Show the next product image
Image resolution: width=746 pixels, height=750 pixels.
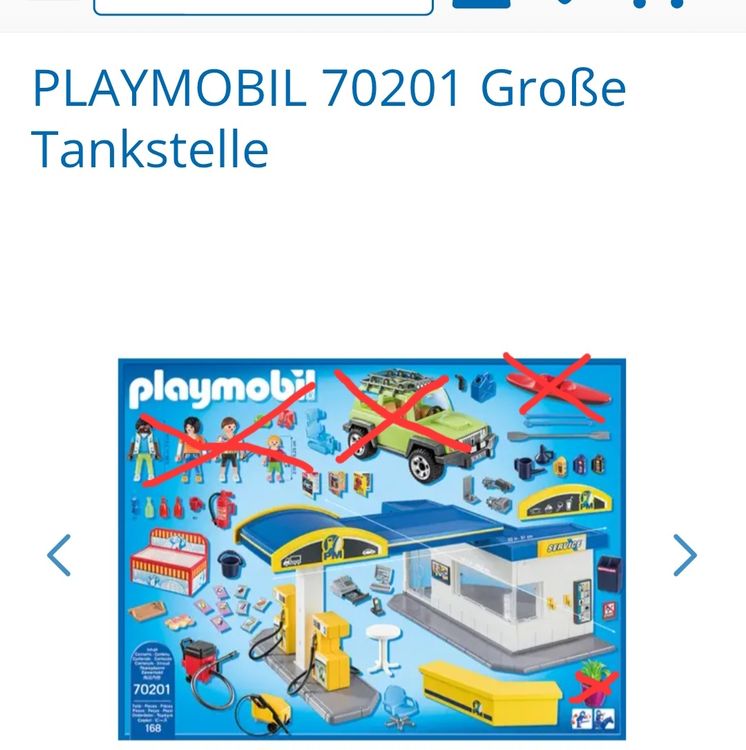(x=684, y=555)
